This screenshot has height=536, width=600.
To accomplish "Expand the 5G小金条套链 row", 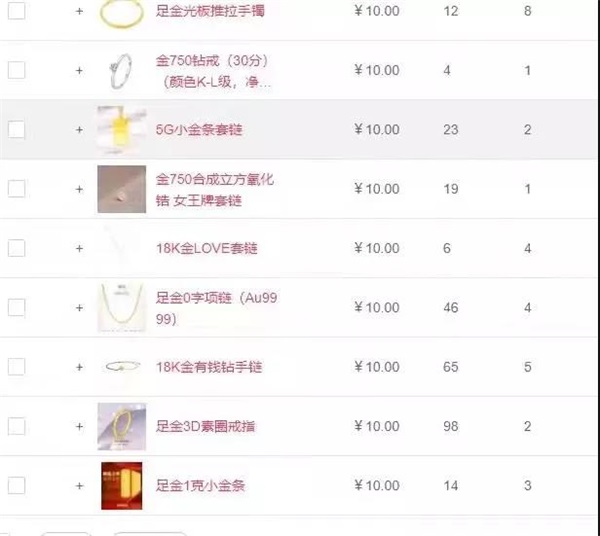I will tap(79, 130).
